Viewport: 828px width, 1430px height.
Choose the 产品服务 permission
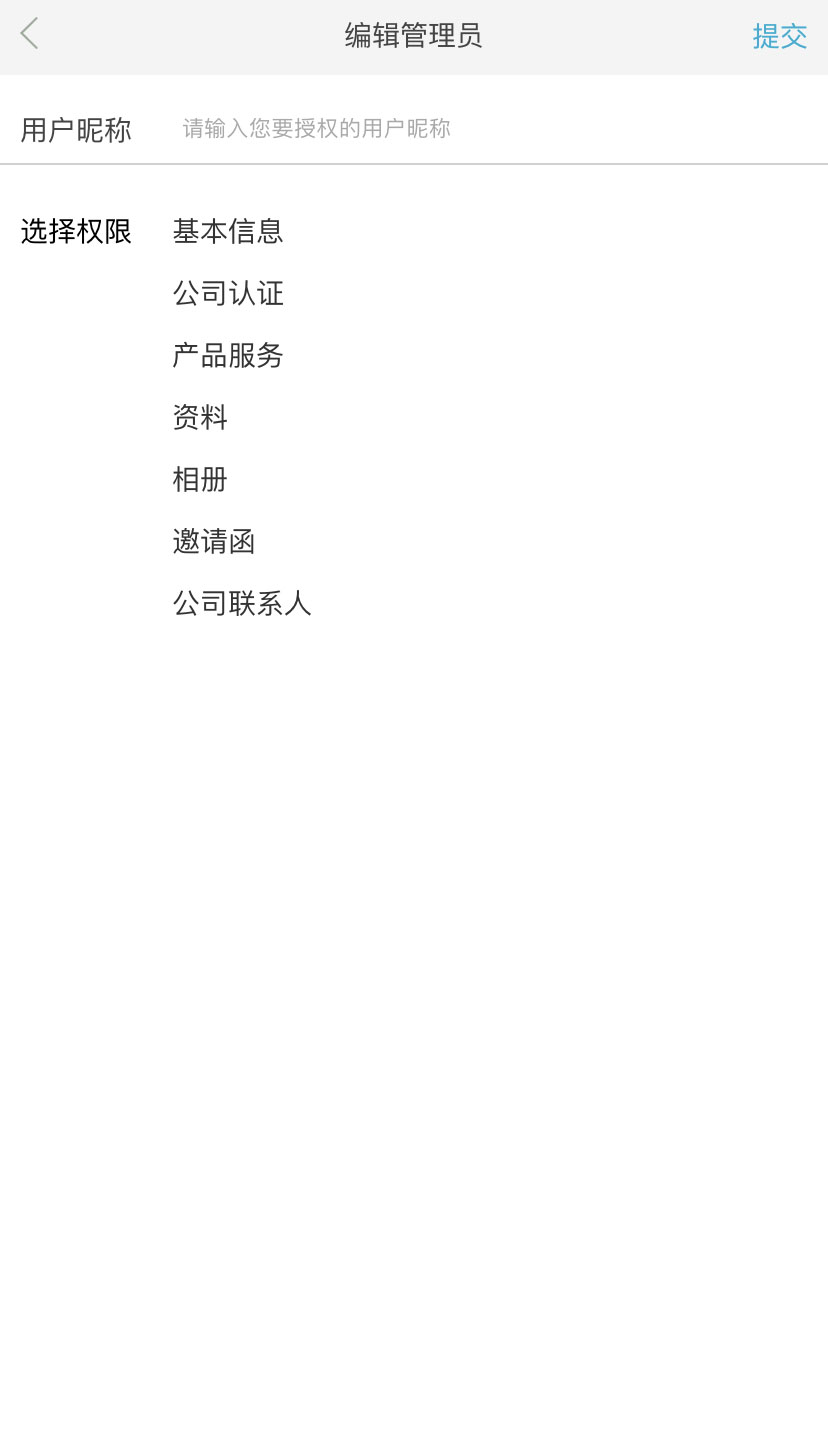click(x=228, y=355)
